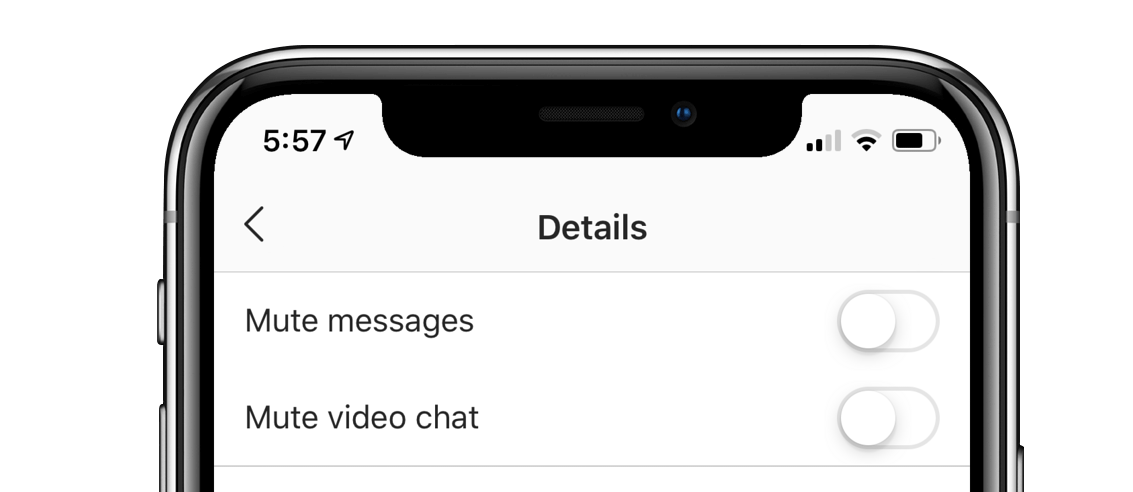Turn on Mute video chat
The width and height of the screenshot is (1133, 492).
[x=887, y=419]
